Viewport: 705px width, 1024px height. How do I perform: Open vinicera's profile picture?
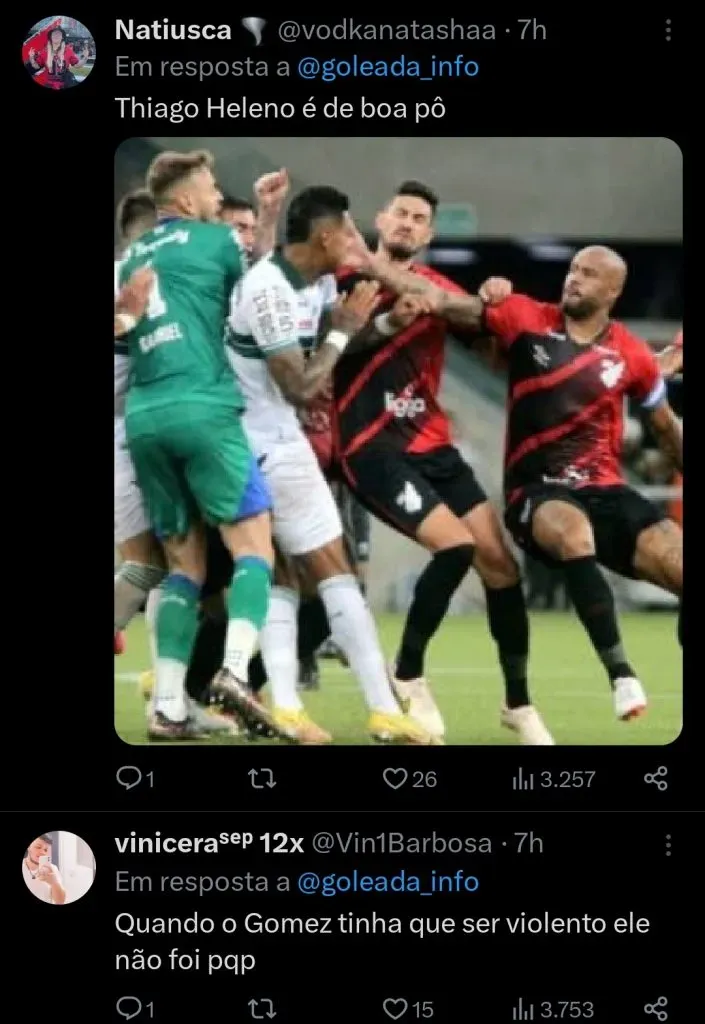click(x=58, y=867)
